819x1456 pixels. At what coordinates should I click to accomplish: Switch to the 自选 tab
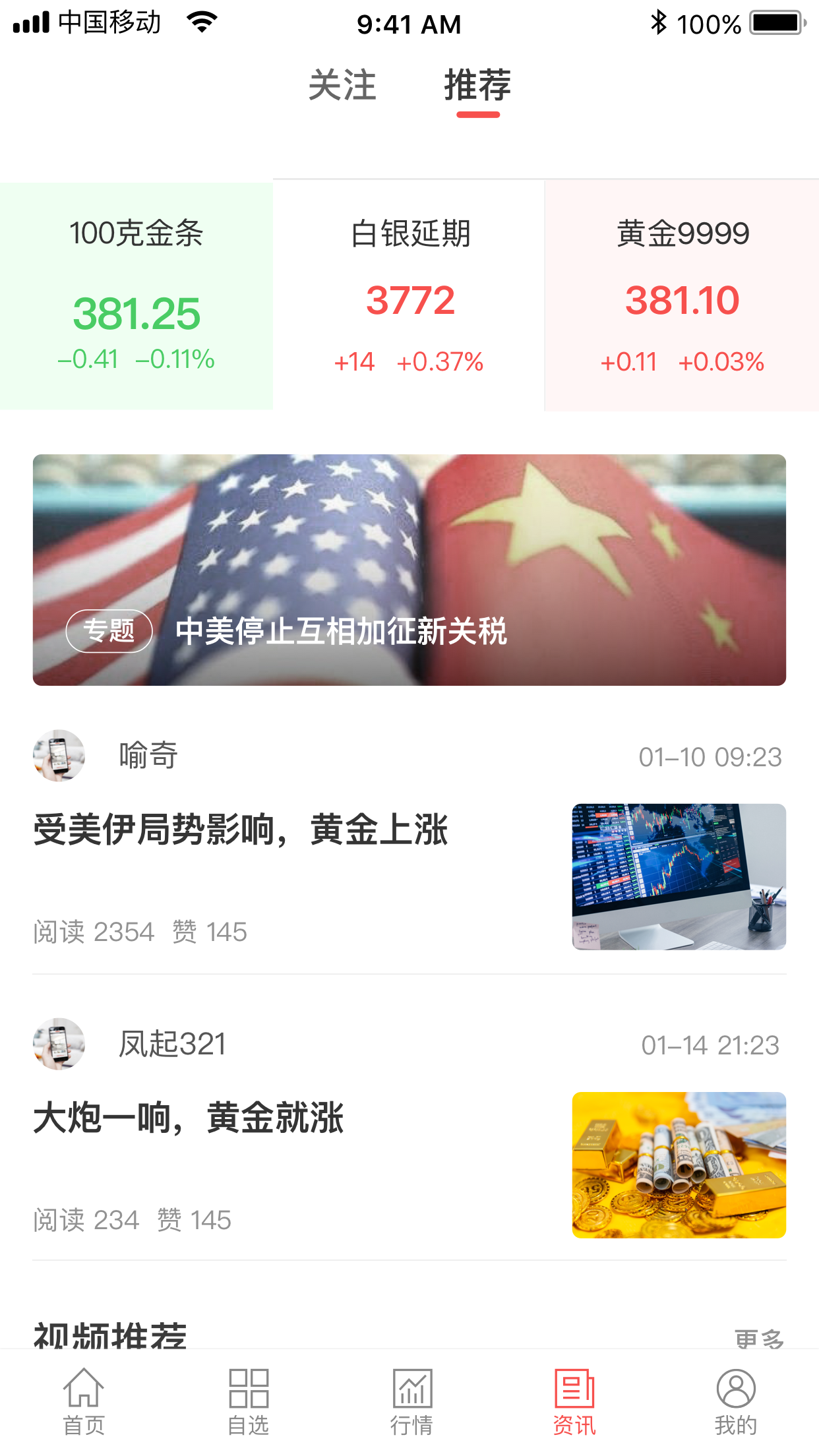coord(248,1401)
